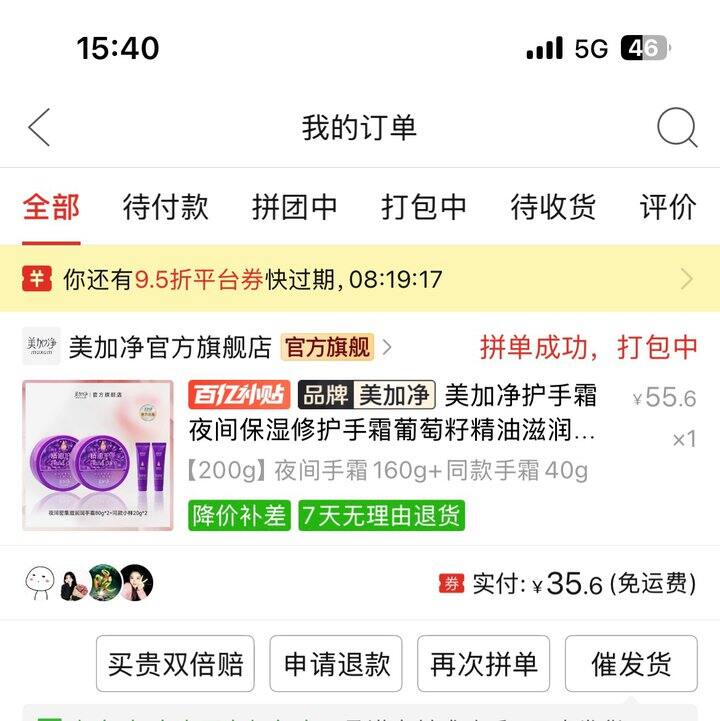This screenshot has width=720, height=721.
Task: Show orders under 打包中
Action: coord(424,207)
